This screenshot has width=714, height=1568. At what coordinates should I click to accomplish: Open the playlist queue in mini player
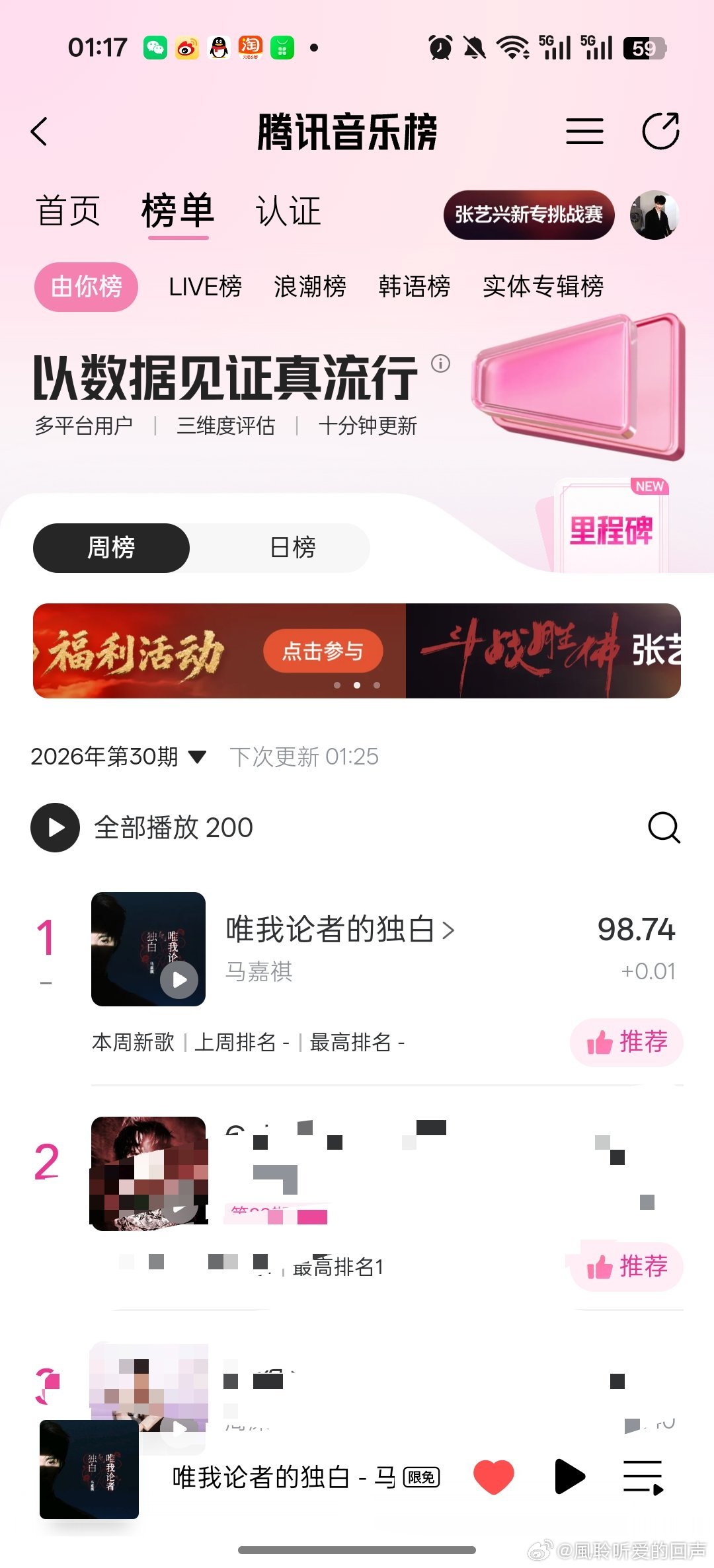point(643,1477)
